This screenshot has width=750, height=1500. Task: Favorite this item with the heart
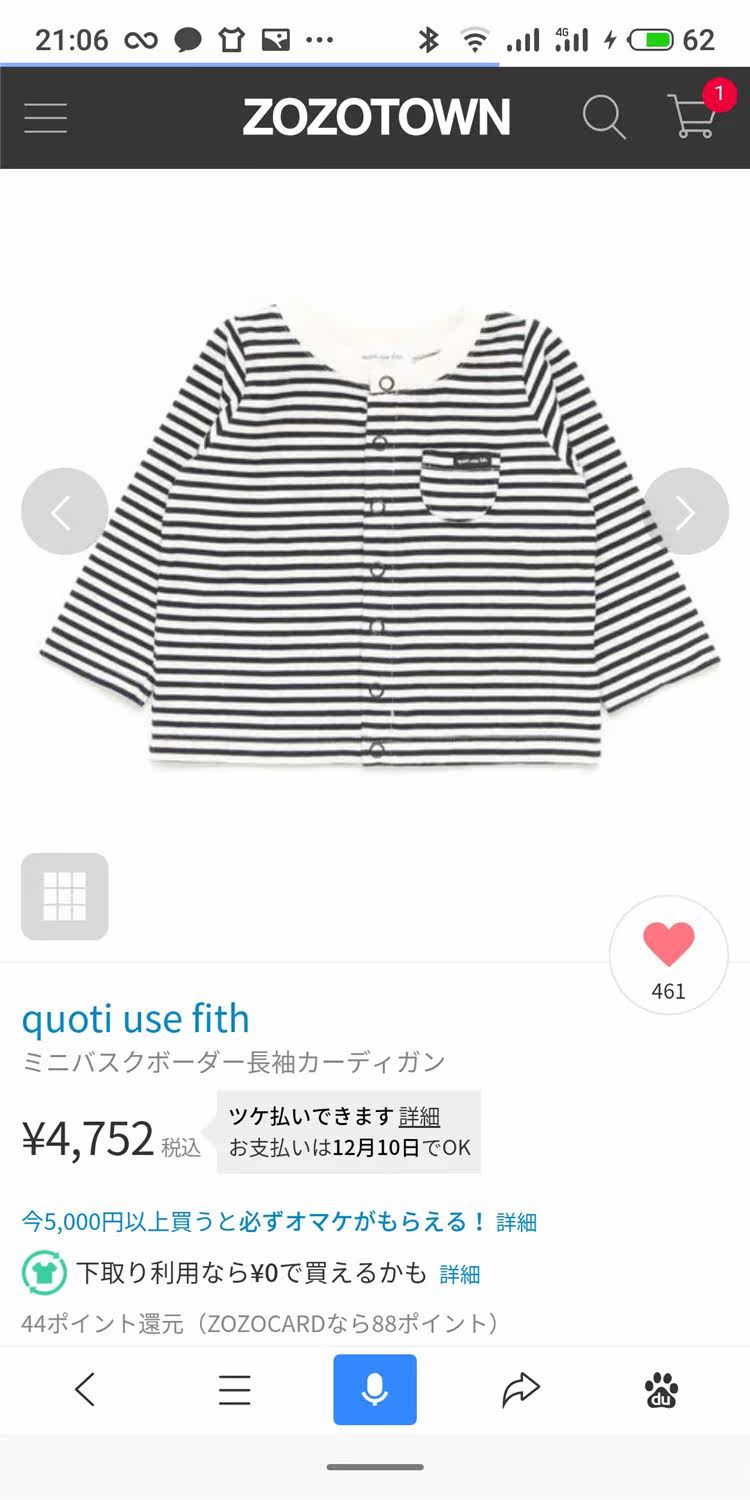[669, 955]
